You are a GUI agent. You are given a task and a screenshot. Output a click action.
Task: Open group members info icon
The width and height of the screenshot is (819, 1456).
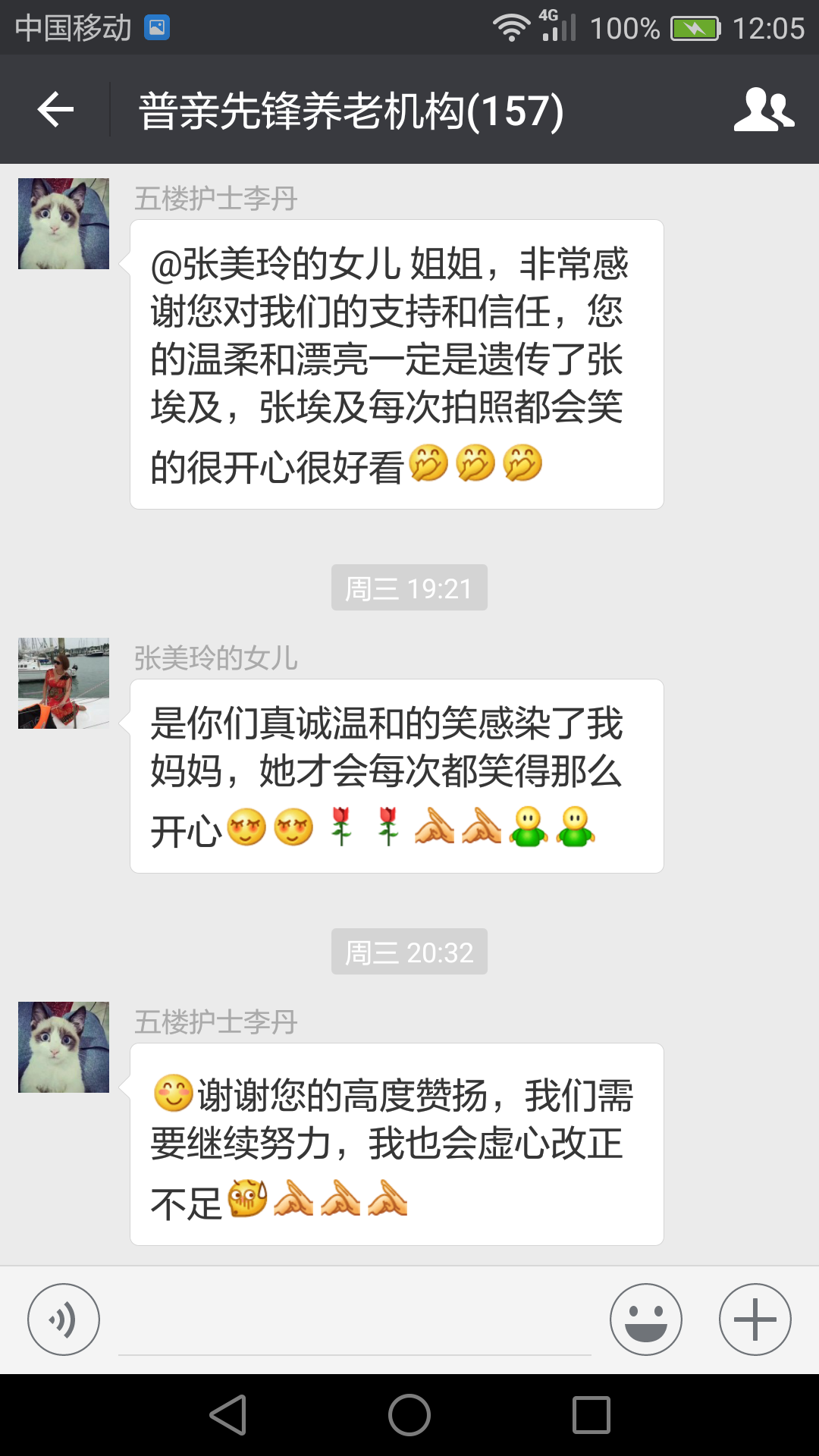pos(764,110)
